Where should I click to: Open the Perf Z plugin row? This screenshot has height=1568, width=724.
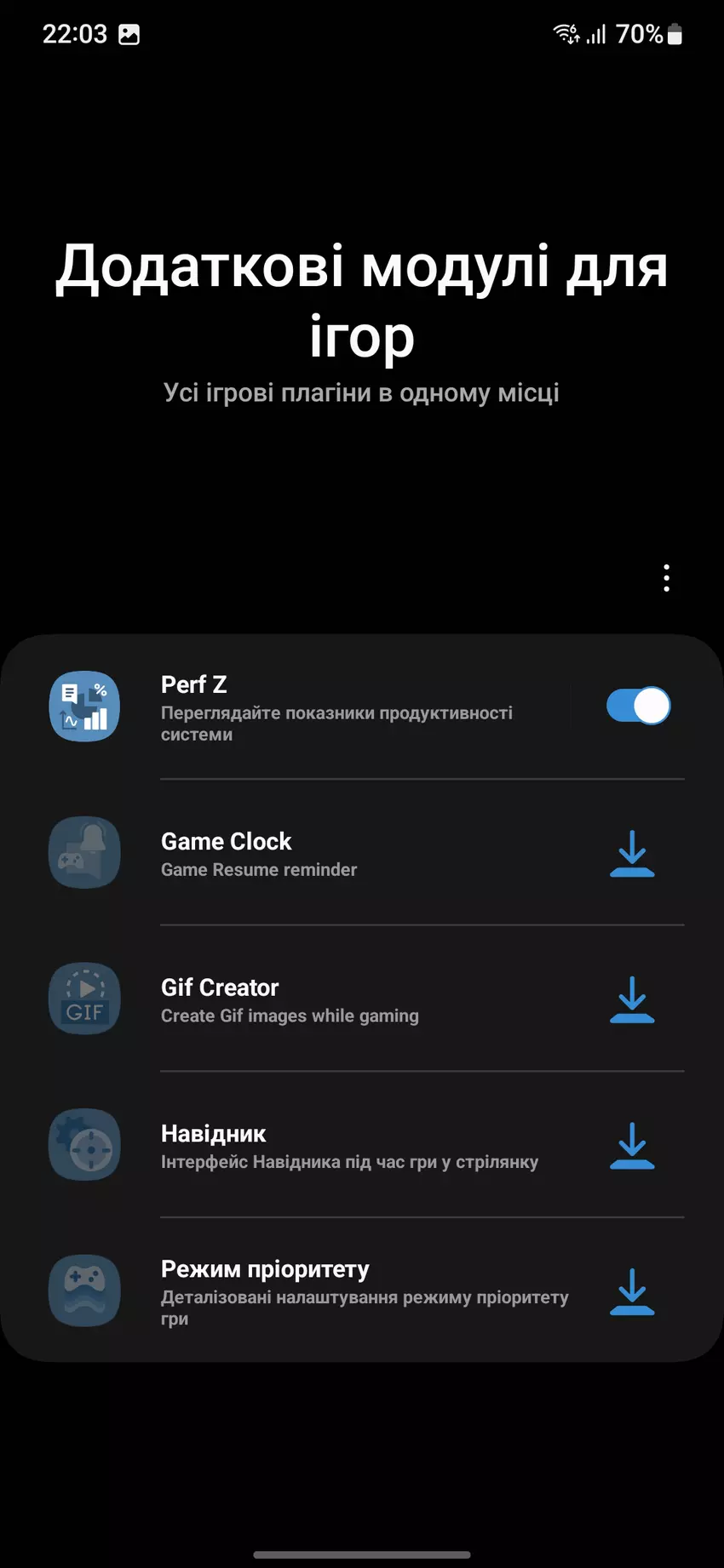click(336, 707)
